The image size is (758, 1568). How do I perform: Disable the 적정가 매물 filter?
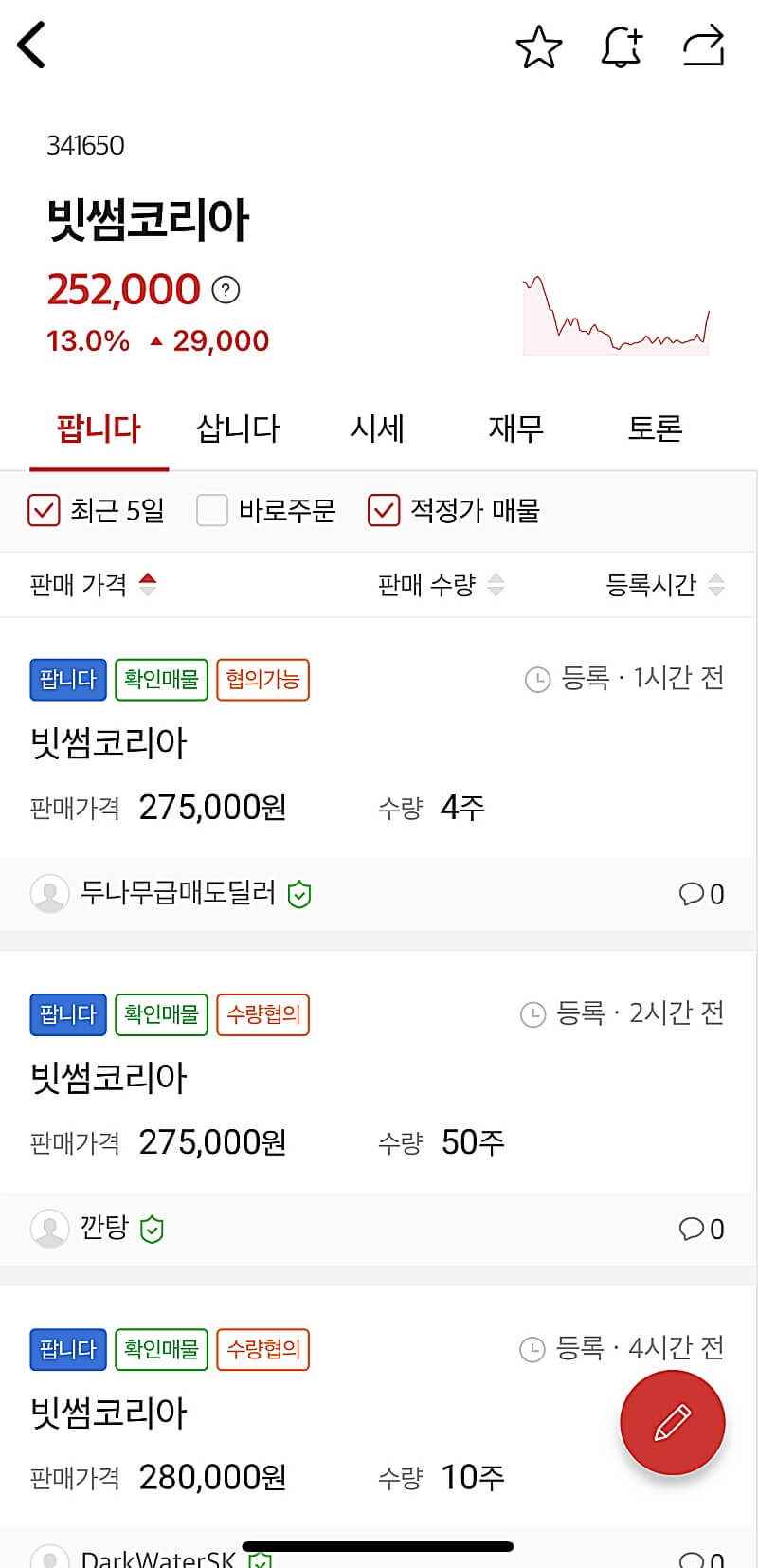(x=383, y=511)
